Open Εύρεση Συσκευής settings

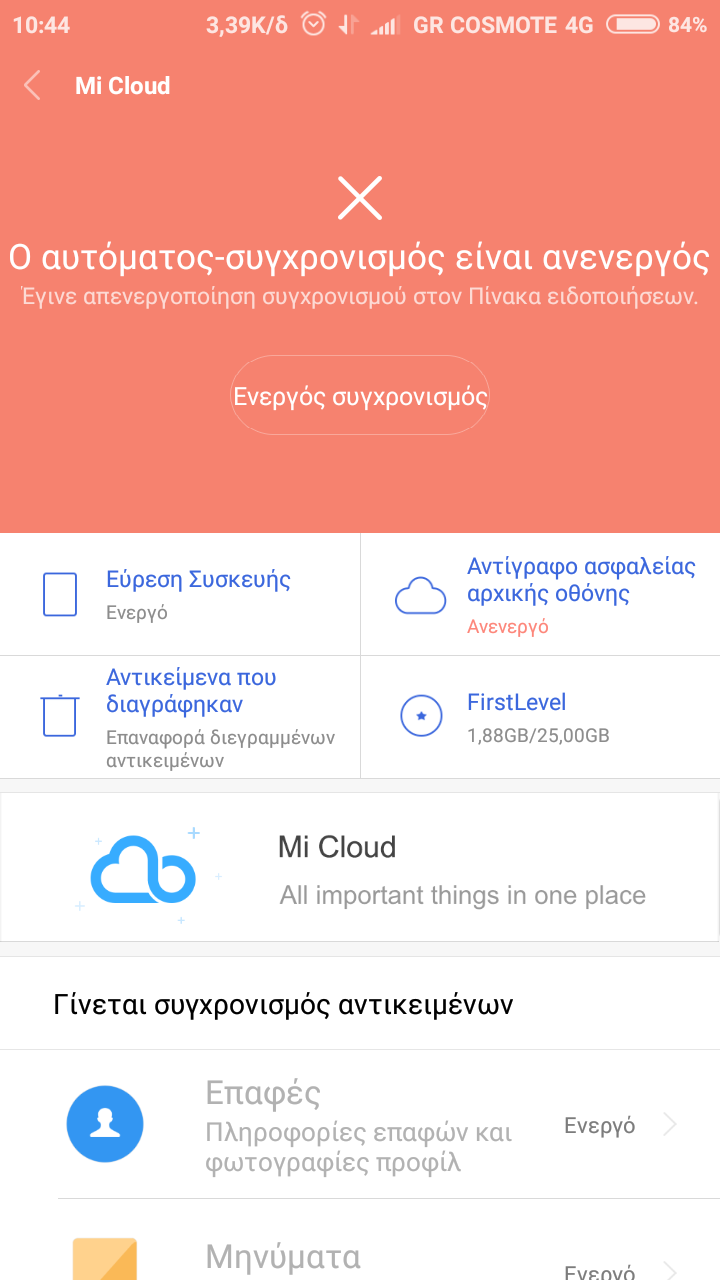click(180, 594)
